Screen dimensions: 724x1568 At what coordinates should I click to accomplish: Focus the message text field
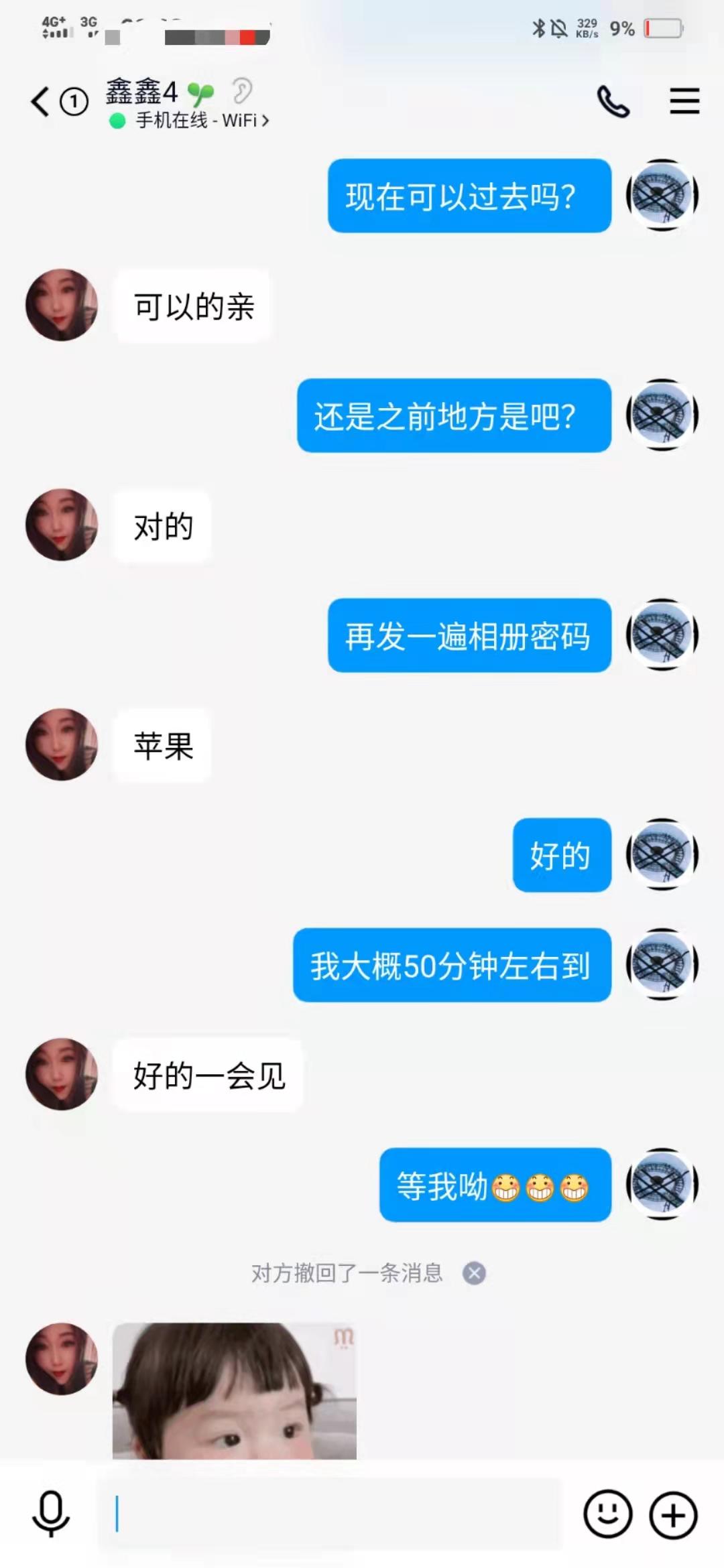coord(328,1514)
